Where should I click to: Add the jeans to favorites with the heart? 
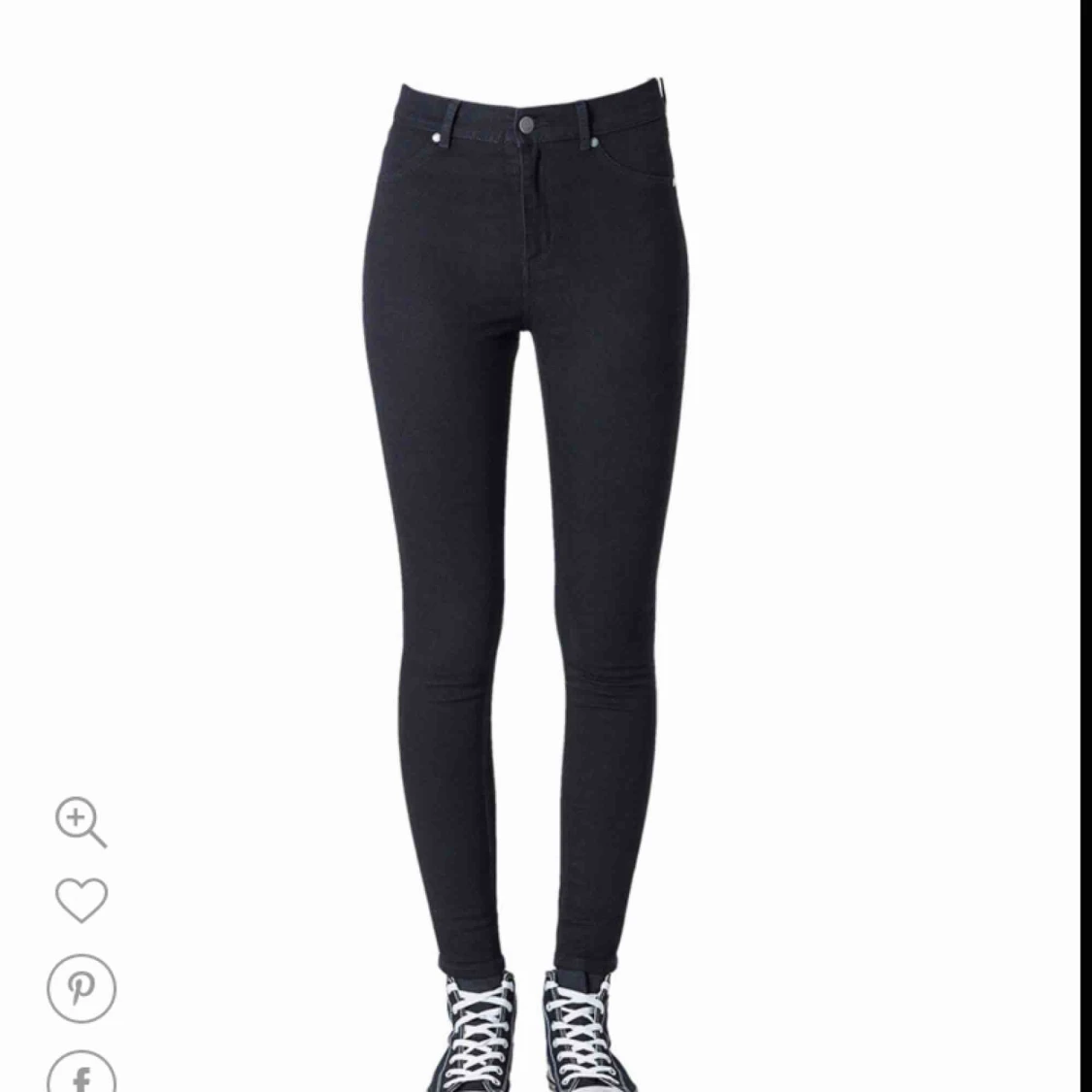pyautogui.click(x=81, y=900)
